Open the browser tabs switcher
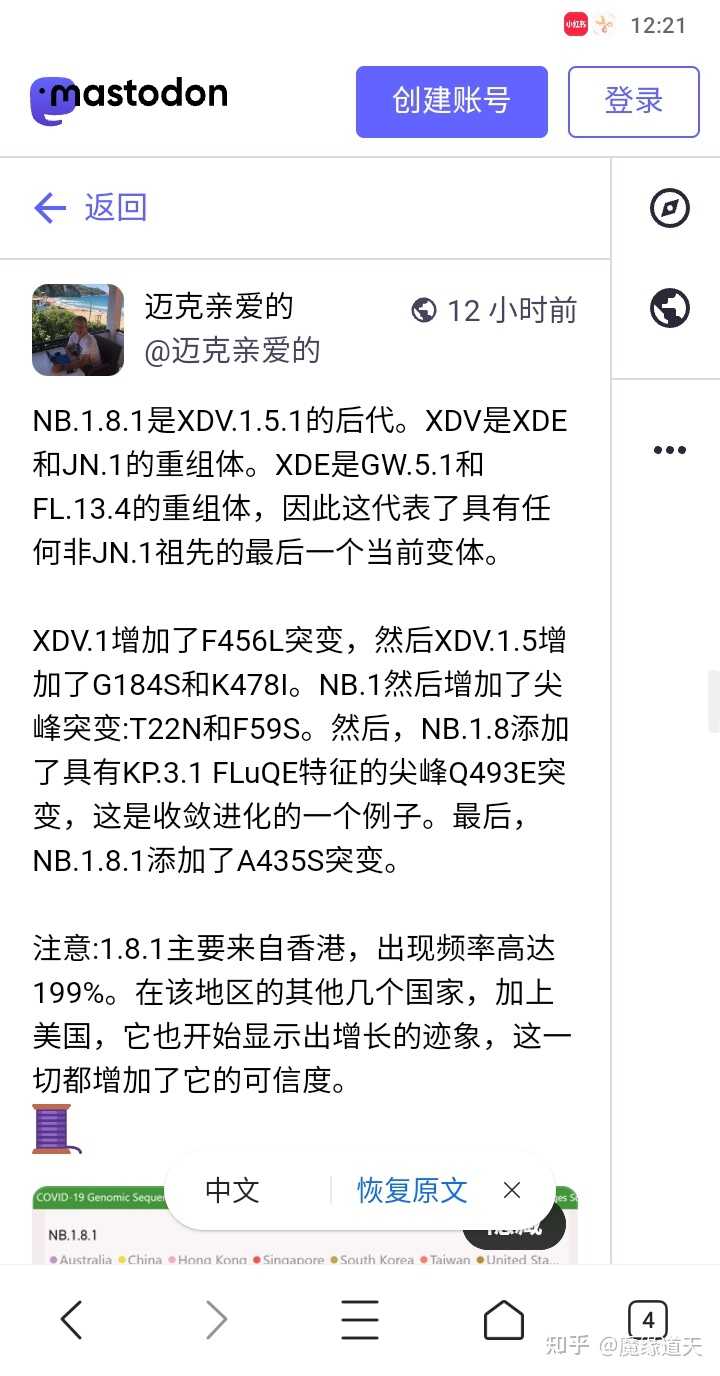Screen dimensions: 720x1376 click(648, 1320)
